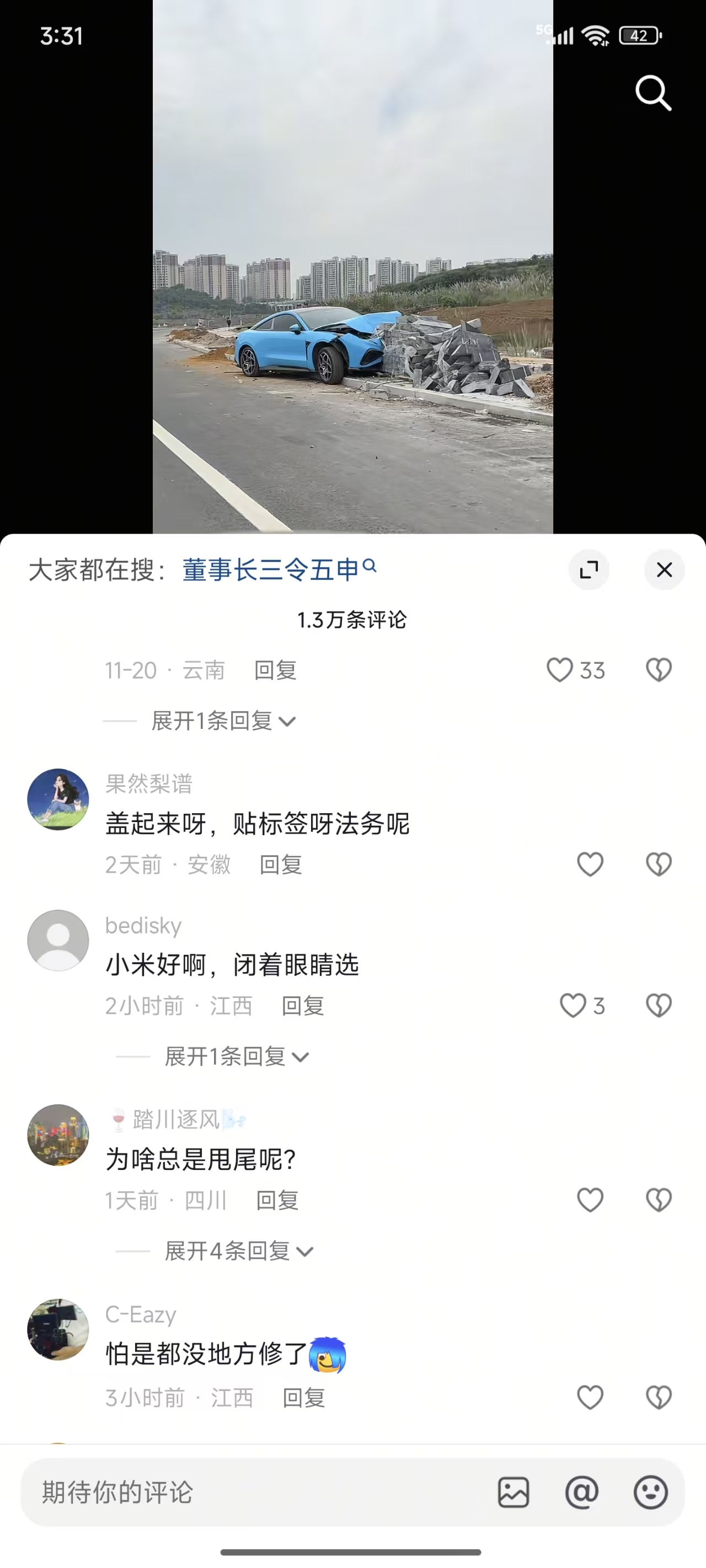706x1568 pixels.
Task: Open bedisky's profile avatar
Action: pos(58,941)
